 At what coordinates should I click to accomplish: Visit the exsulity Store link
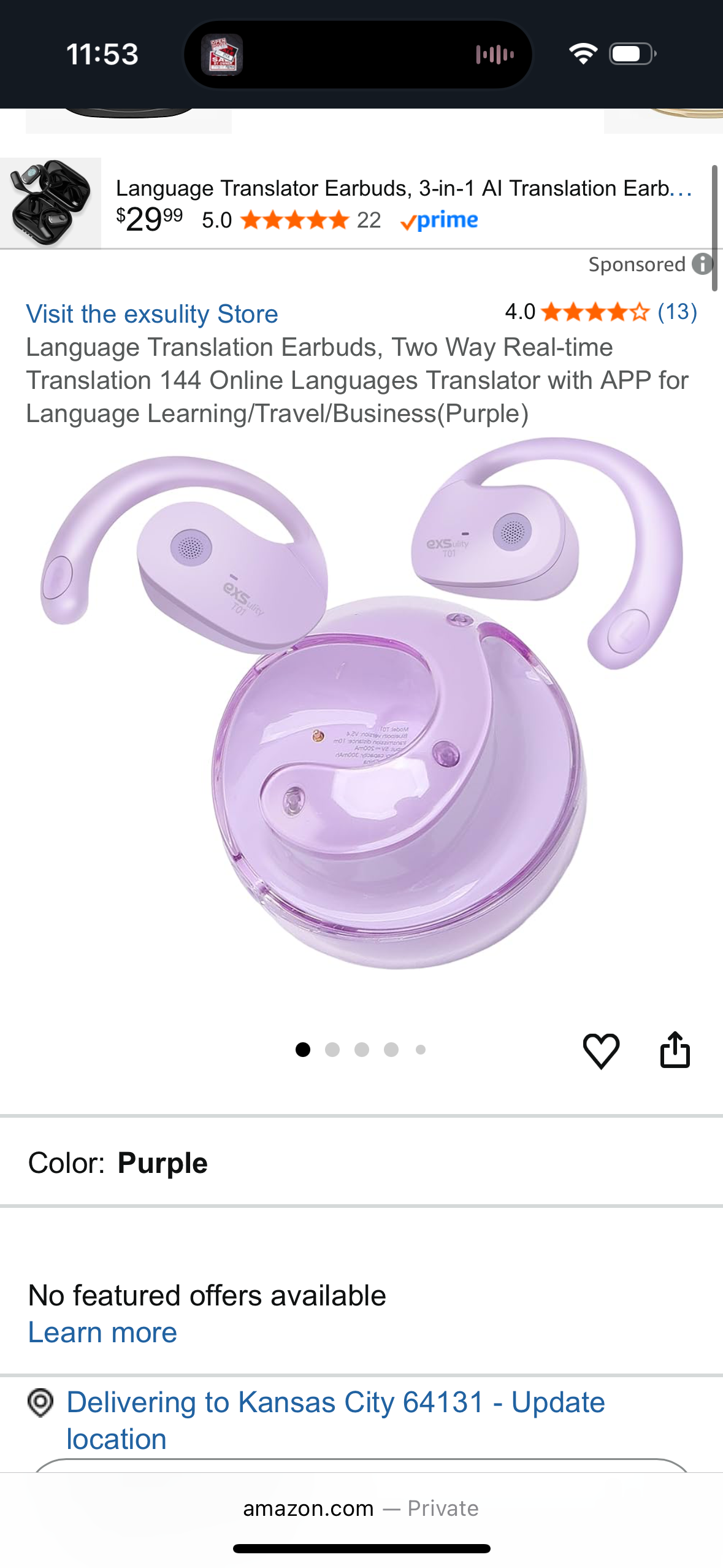point(152,314)
